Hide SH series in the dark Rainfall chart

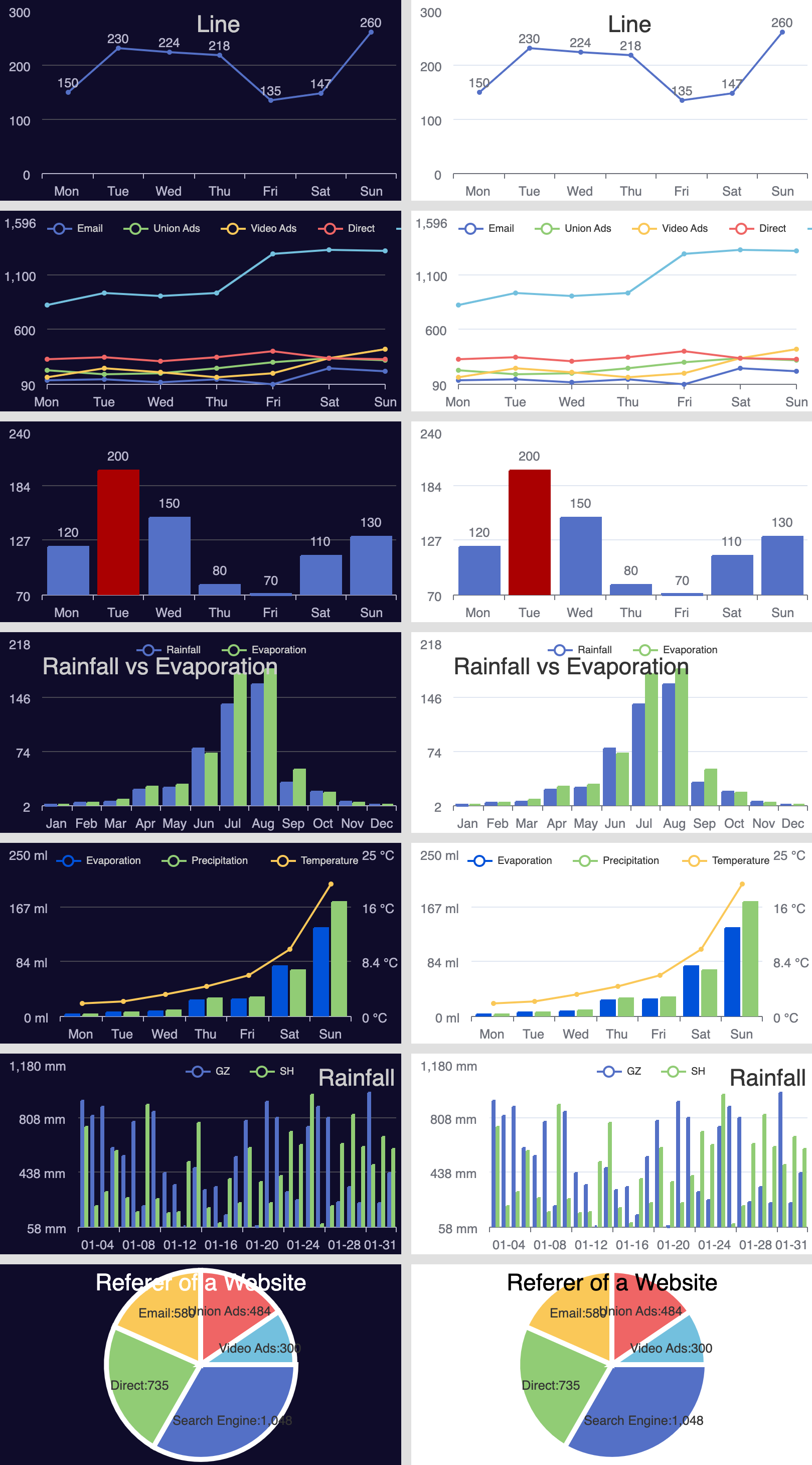click(x=272, y=1072)
